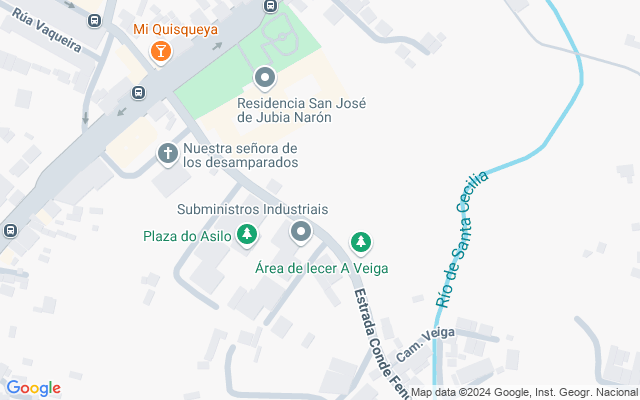Select the Plaza do Asilo park marker
This screenshot has width=640, height=400.
[x=247, y=236]
